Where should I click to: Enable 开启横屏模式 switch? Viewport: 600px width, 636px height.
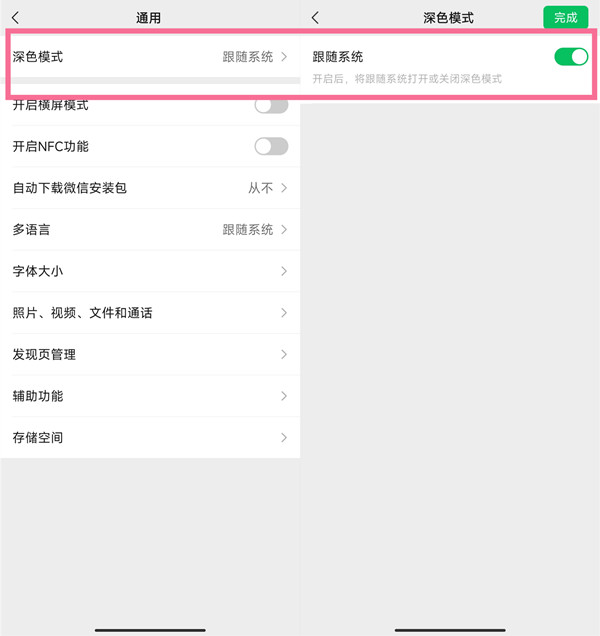[271, 105]
